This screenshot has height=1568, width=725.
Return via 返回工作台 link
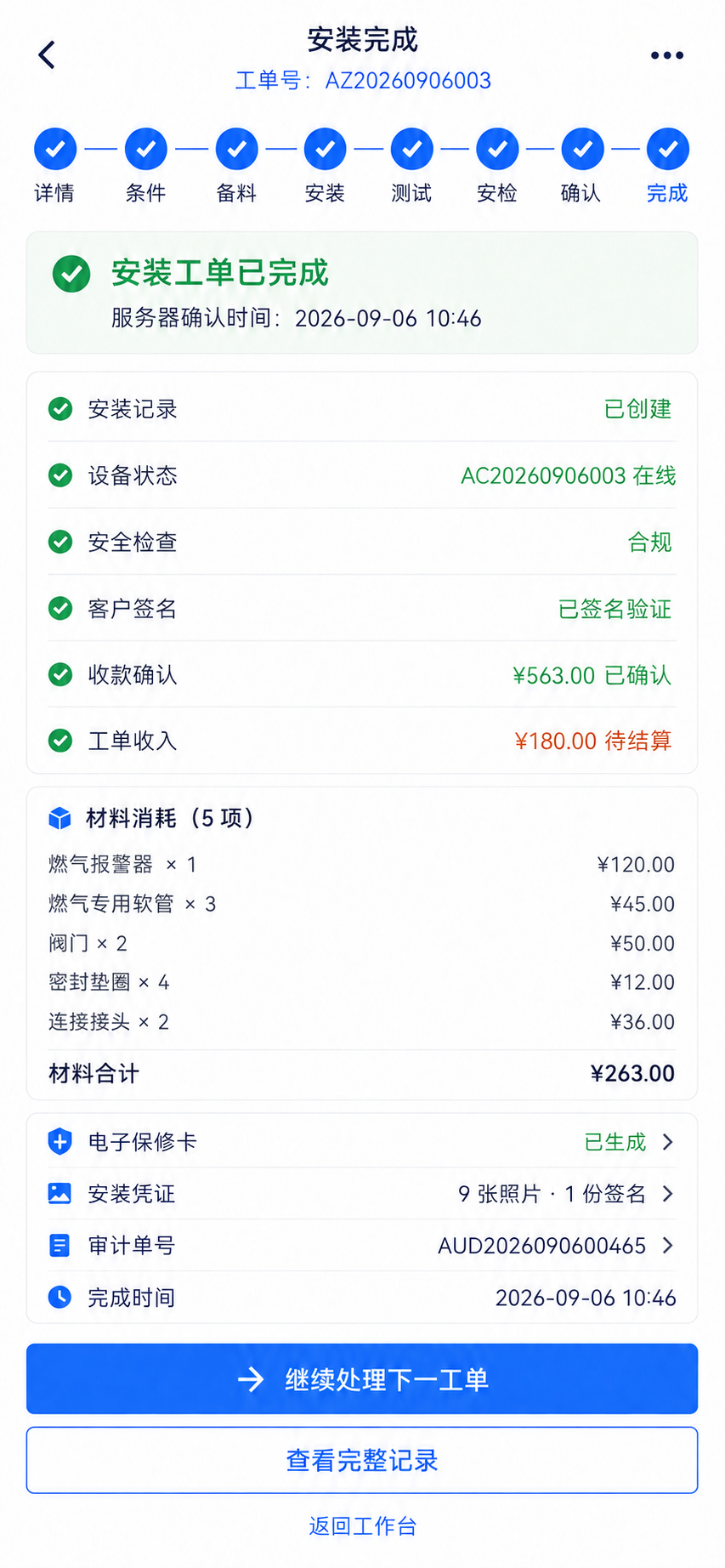click(363, 1525)
